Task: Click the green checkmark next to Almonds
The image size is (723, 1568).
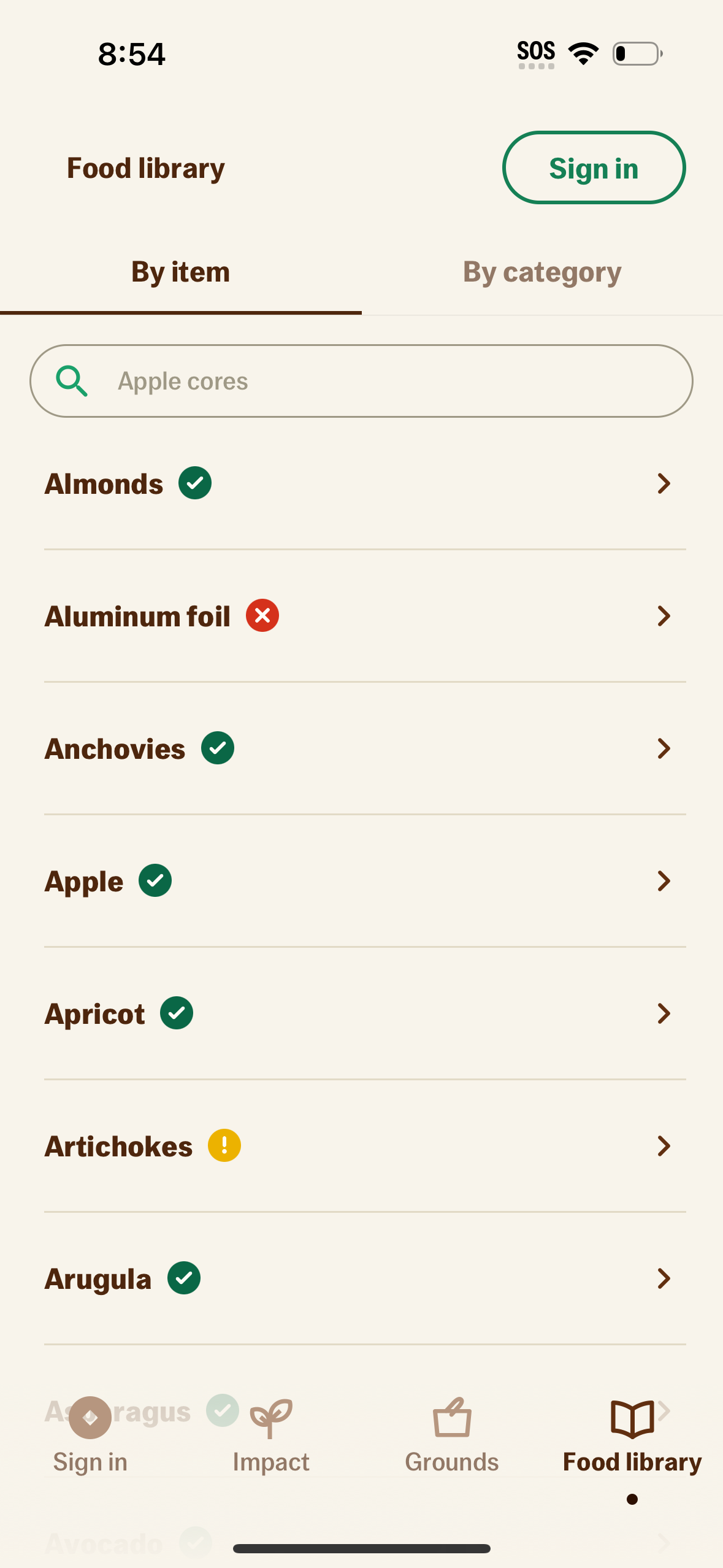Action: (x=195, y=483)
